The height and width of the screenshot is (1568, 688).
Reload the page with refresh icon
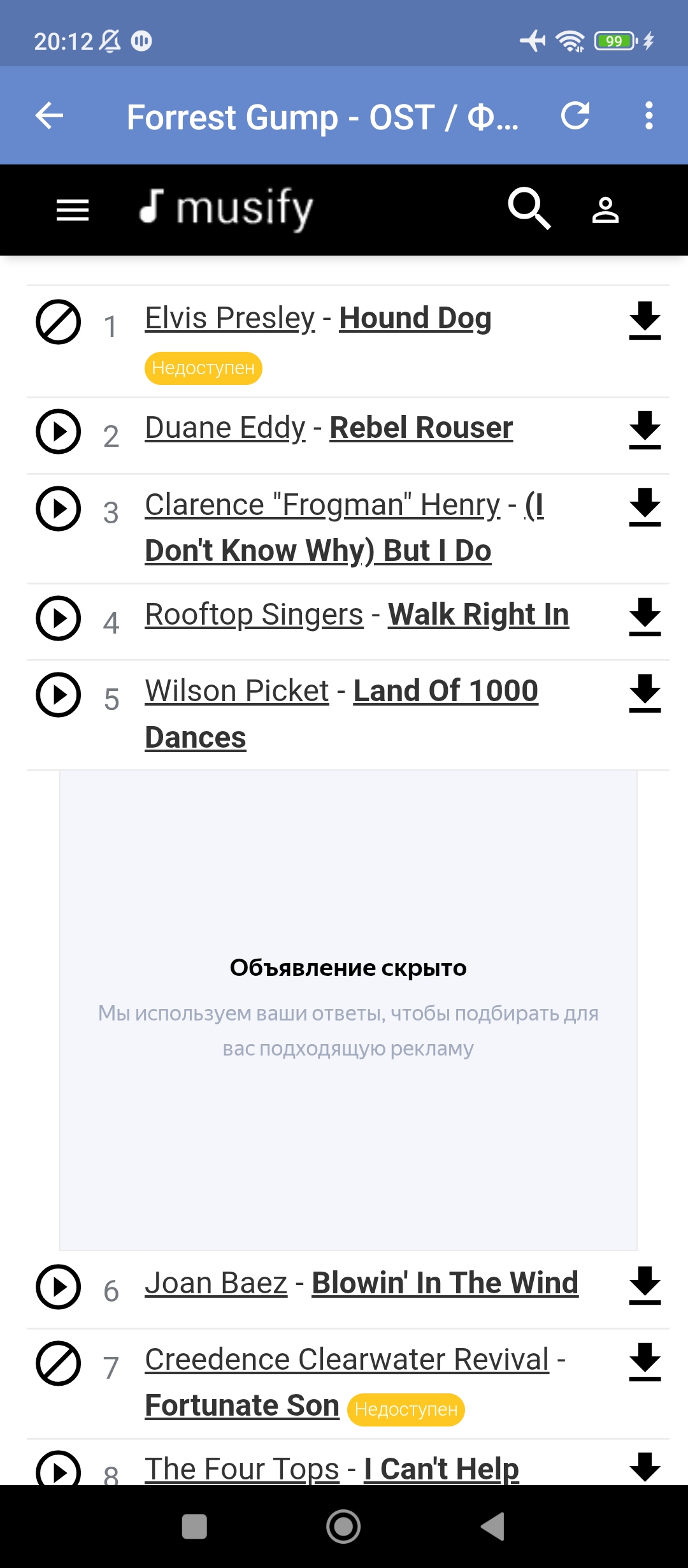pyautogui.click(x=575, y=116)
